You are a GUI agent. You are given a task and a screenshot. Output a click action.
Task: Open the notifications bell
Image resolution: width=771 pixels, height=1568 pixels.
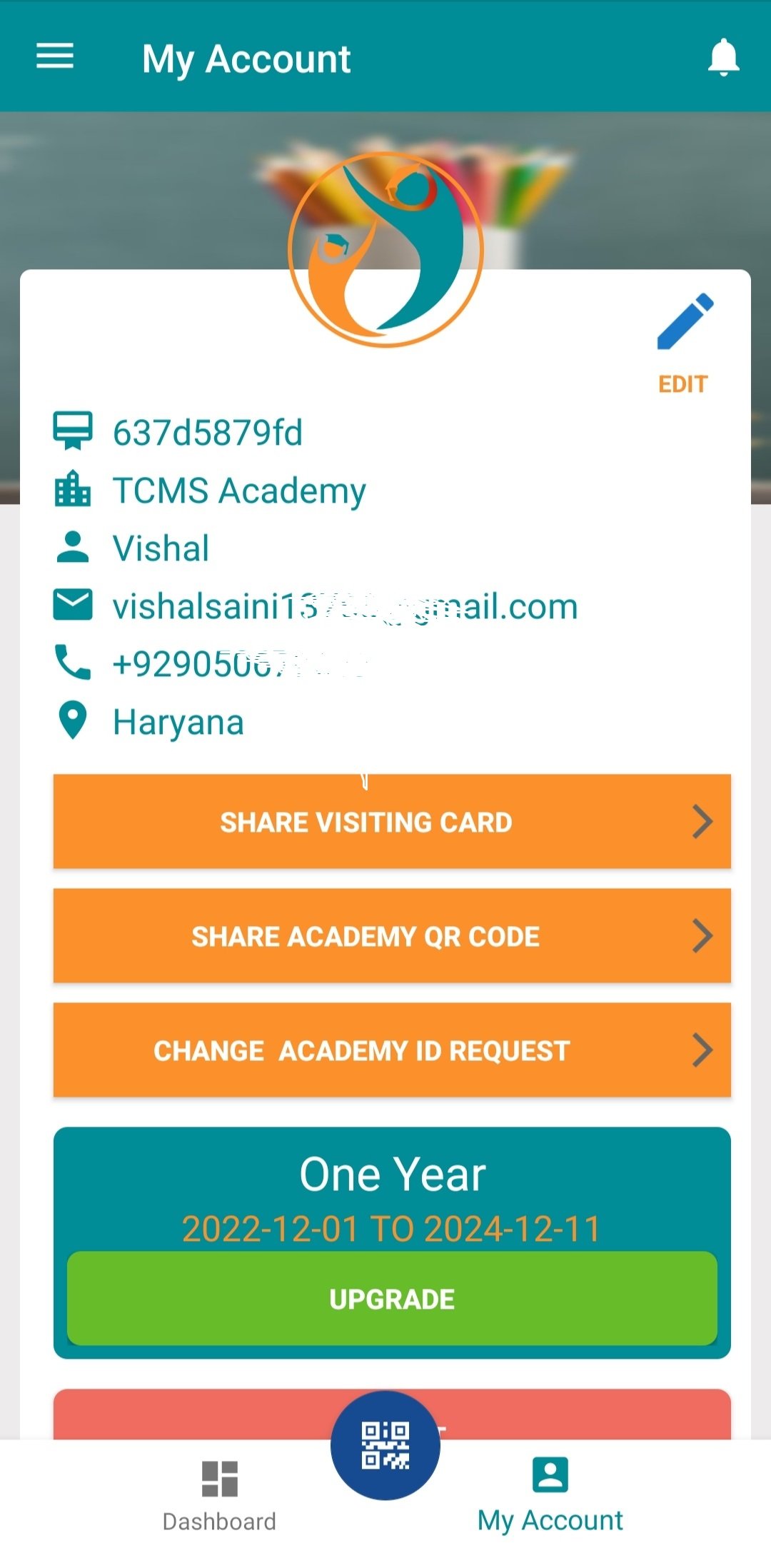722,57
